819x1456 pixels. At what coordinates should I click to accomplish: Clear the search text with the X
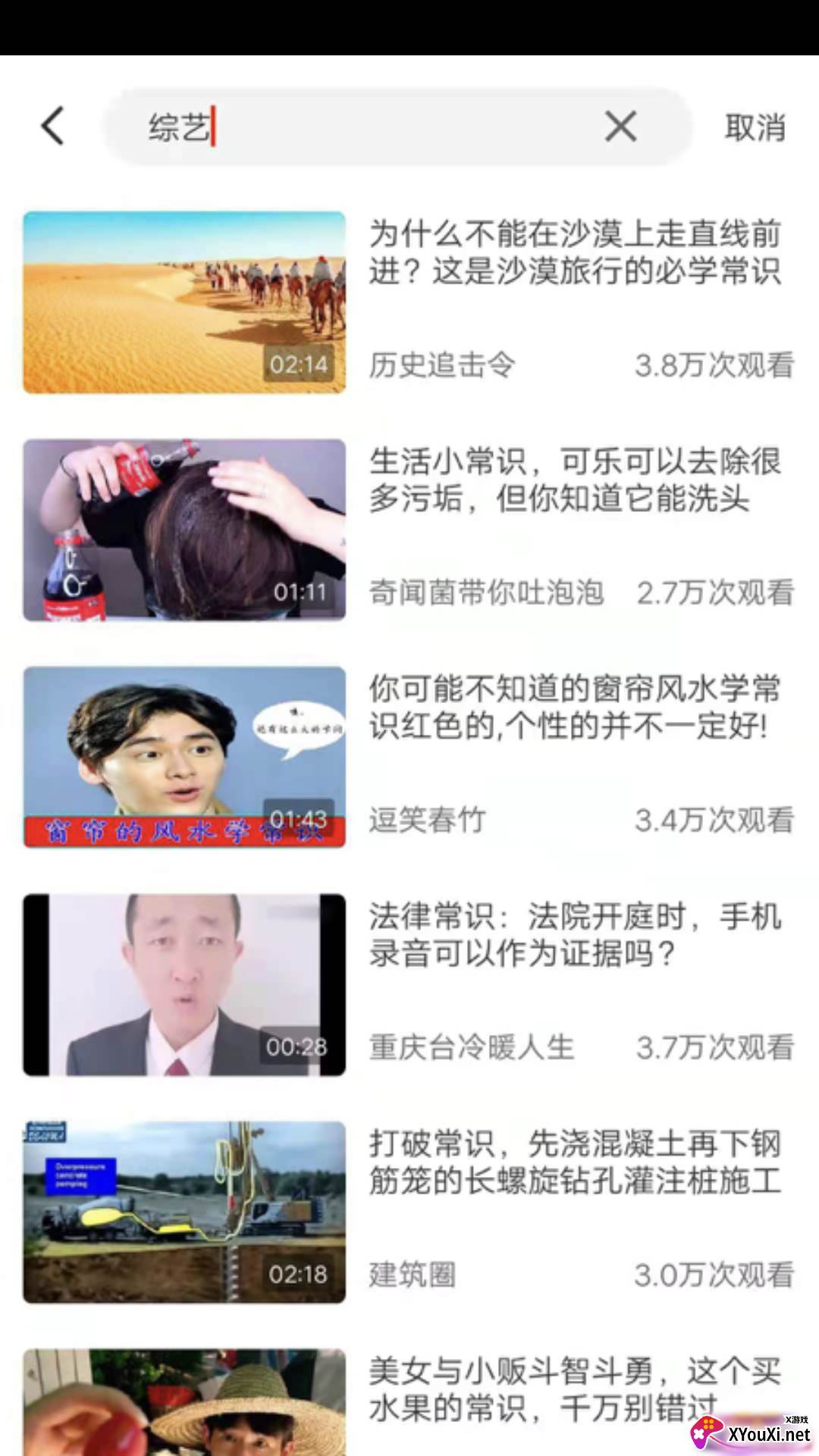[620, 126]
